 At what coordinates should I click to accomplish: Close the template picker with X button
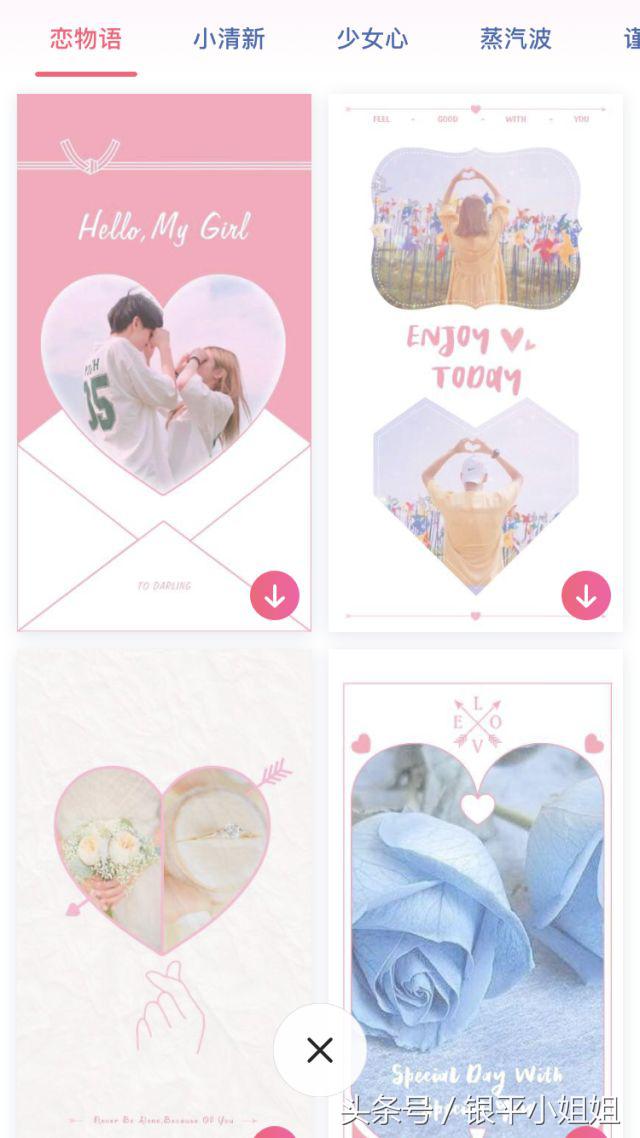320,1050
